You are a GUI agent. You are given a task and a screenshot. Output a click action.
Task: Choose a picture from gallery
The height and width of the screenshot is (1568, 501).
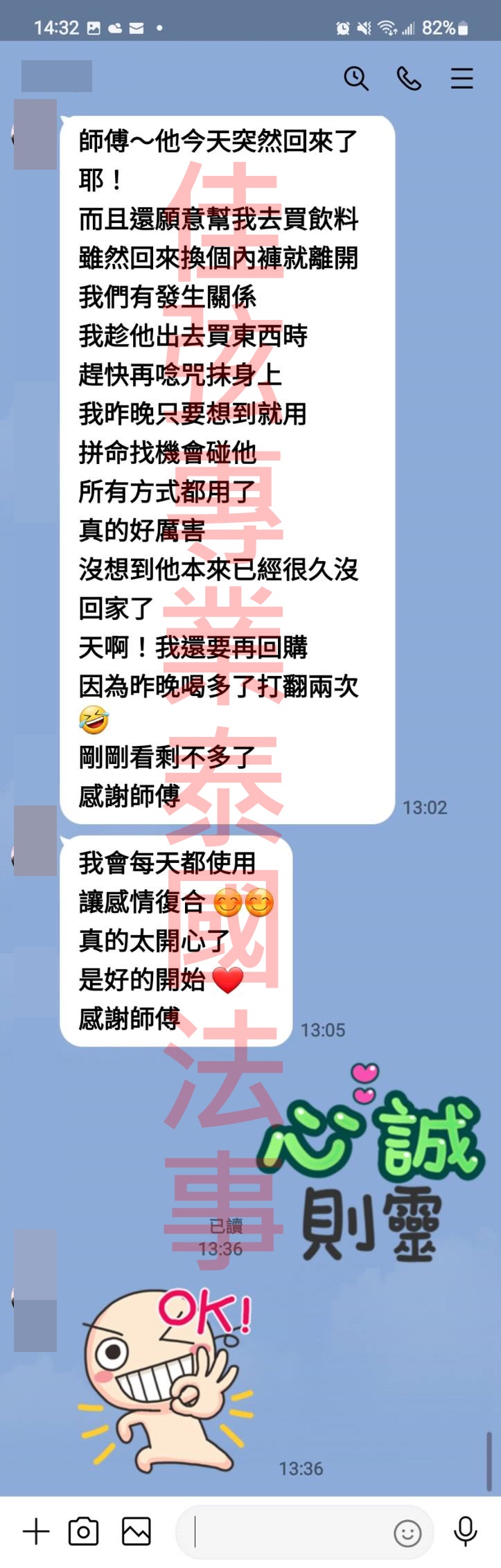click(x=136, y=1531)
